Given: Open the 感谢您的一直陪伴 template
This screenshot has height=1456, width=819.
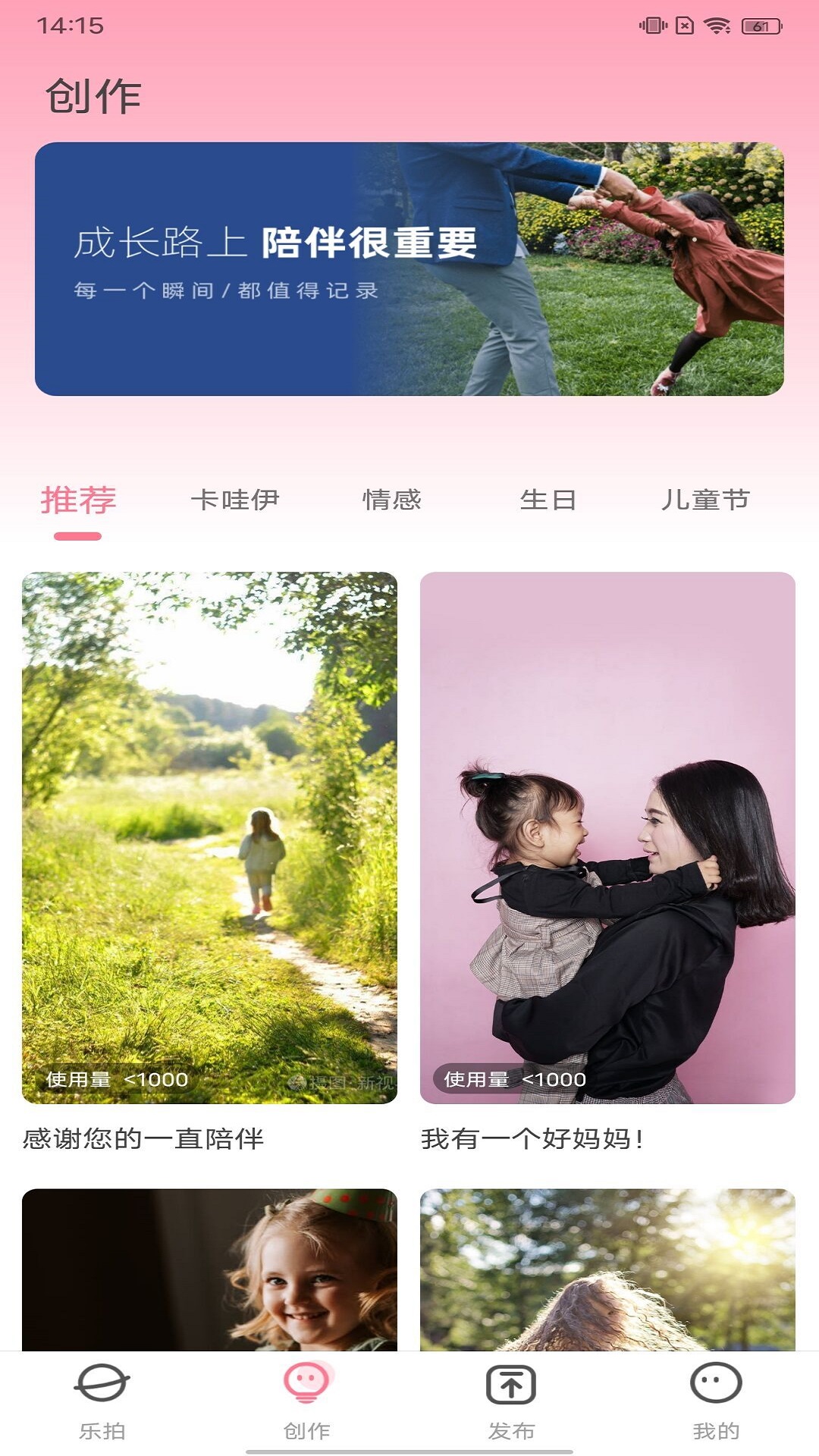Looking at the screenshot, I should pos(209,837).
